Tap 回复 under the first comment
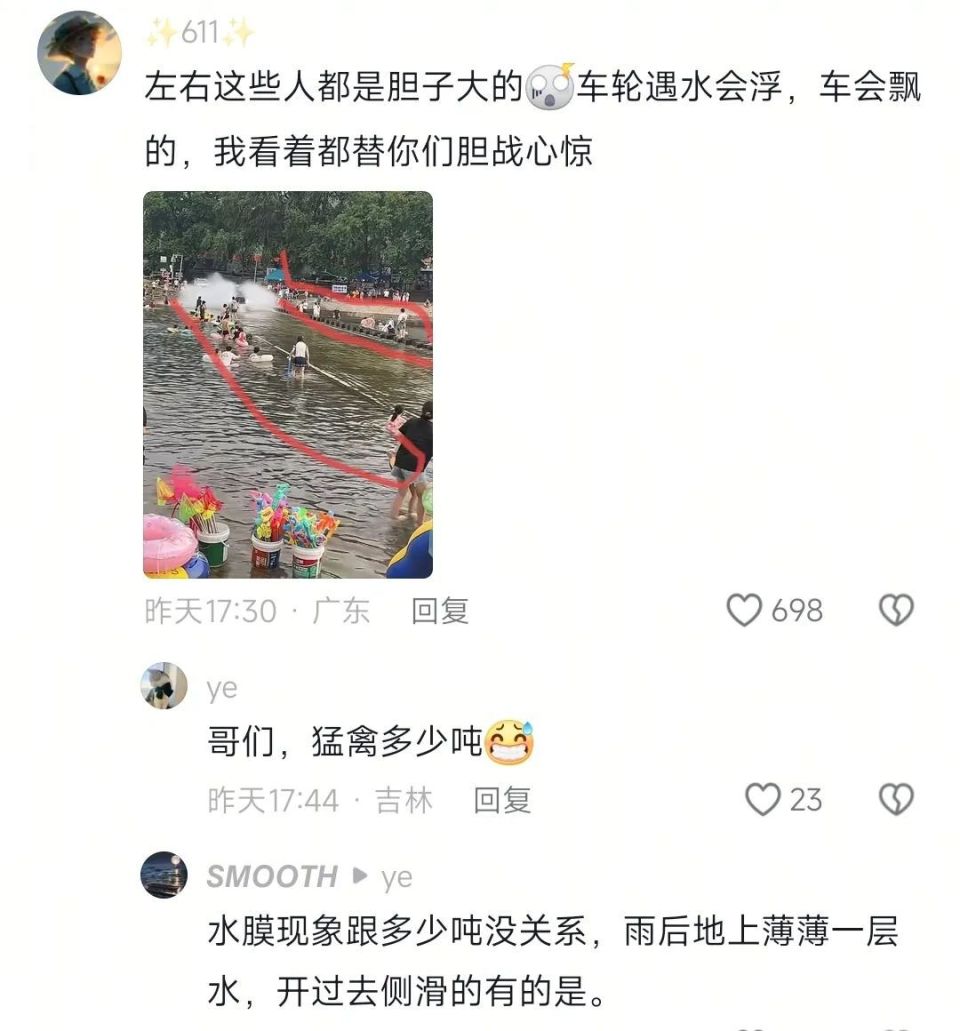The width and height of the screenshot is (960, 1031). pyautogui.click(x=440, y=611)
